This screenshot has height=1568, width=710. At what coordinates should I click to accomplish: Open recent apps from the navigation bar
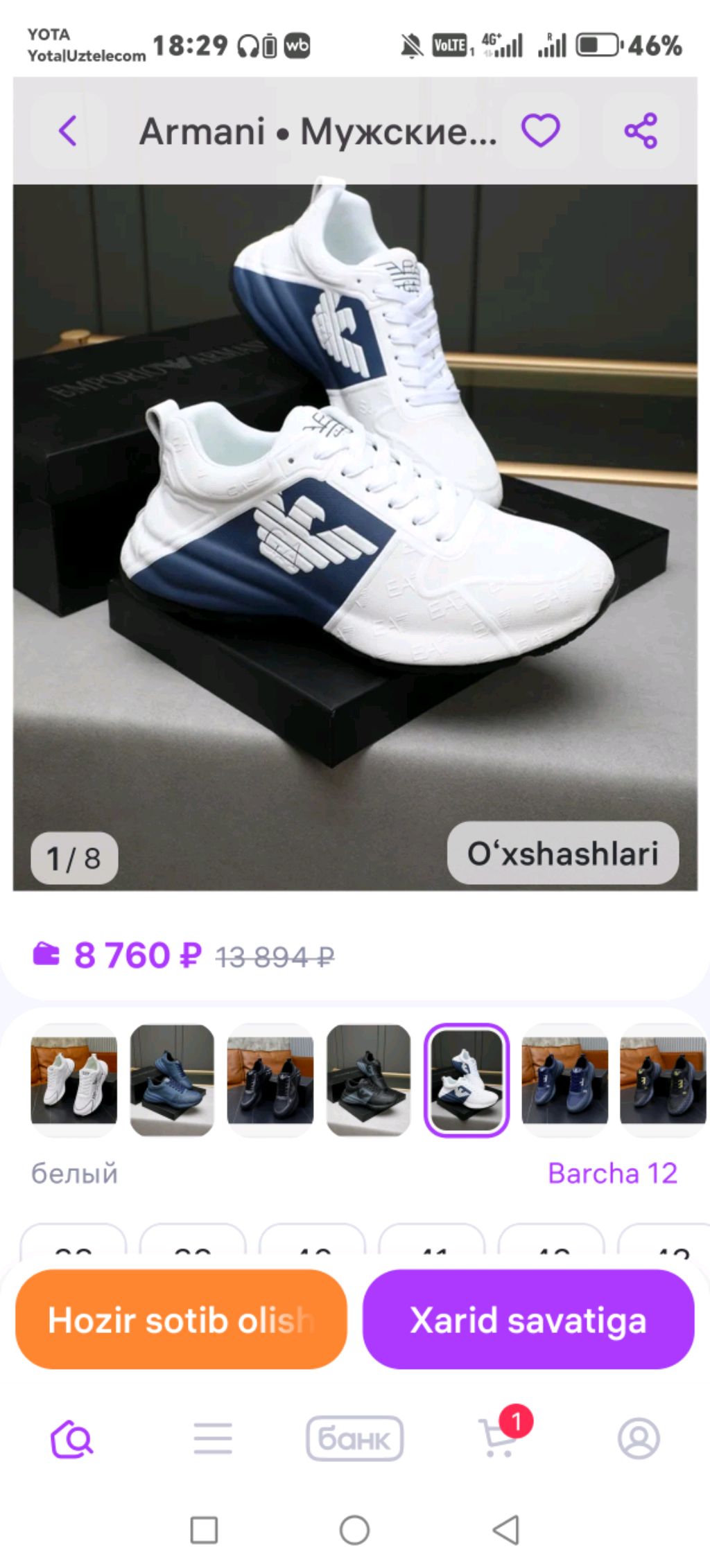(204, 1530)
